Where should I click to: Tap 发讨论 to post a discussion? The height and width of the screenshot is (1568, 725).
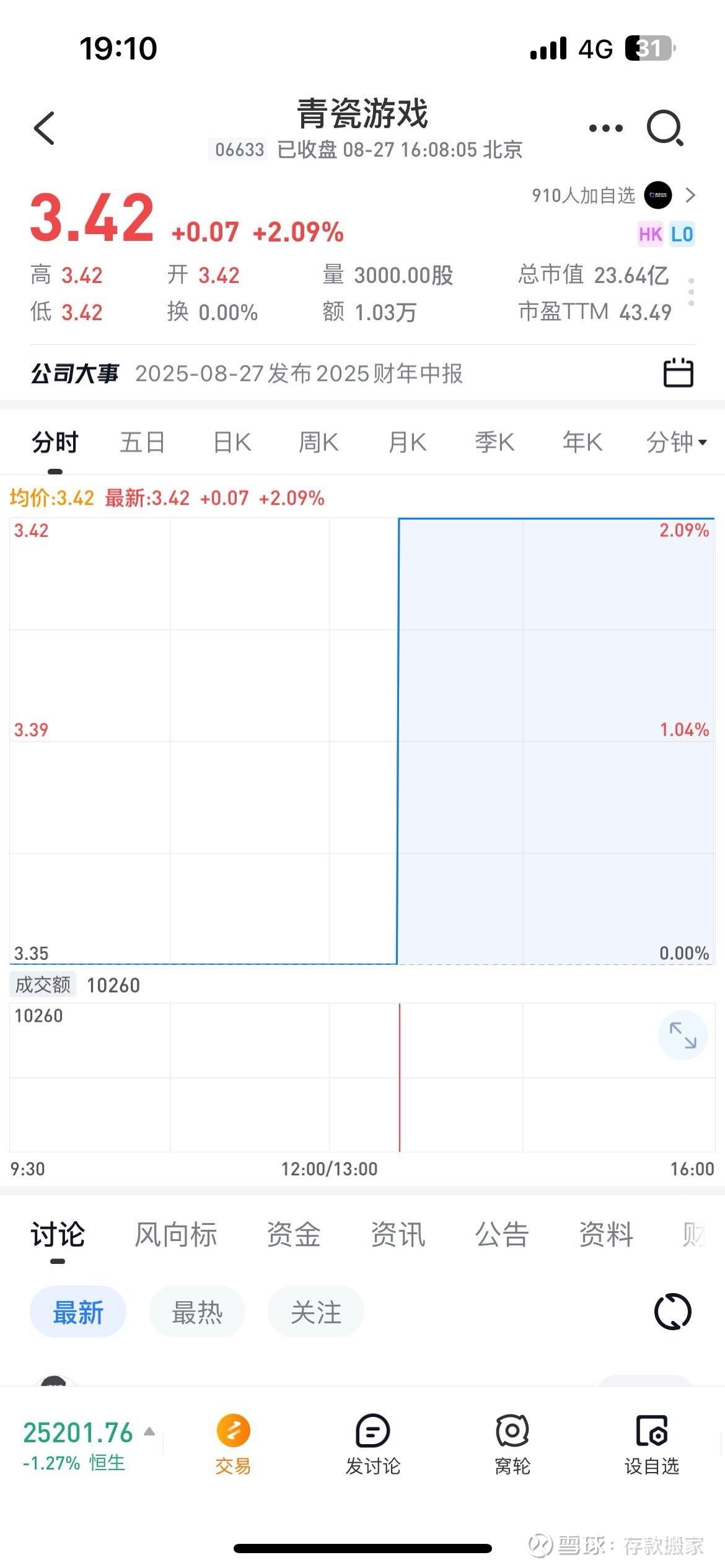click(372, 1445)
